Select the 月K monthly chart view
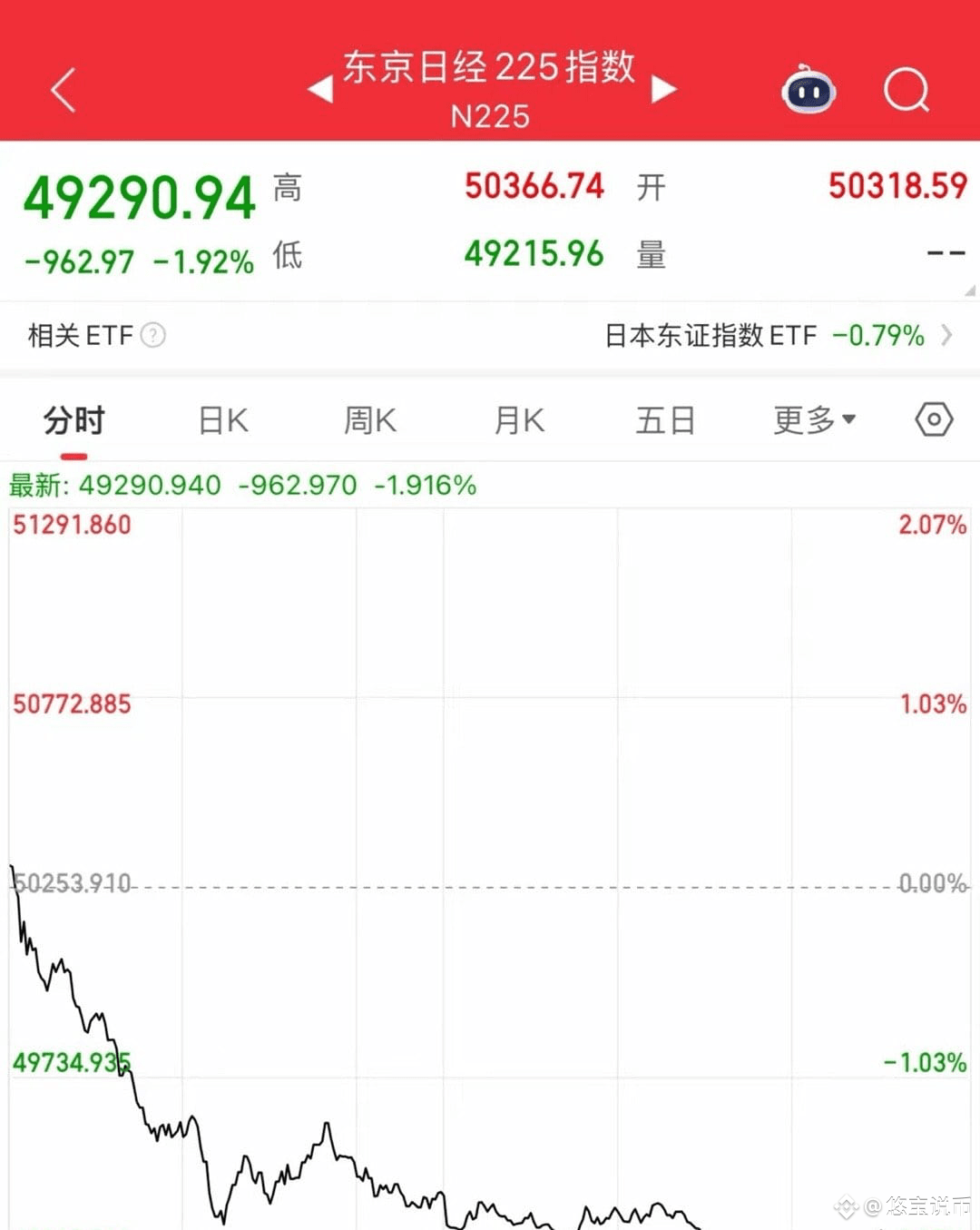 click(x=518, y=418)
